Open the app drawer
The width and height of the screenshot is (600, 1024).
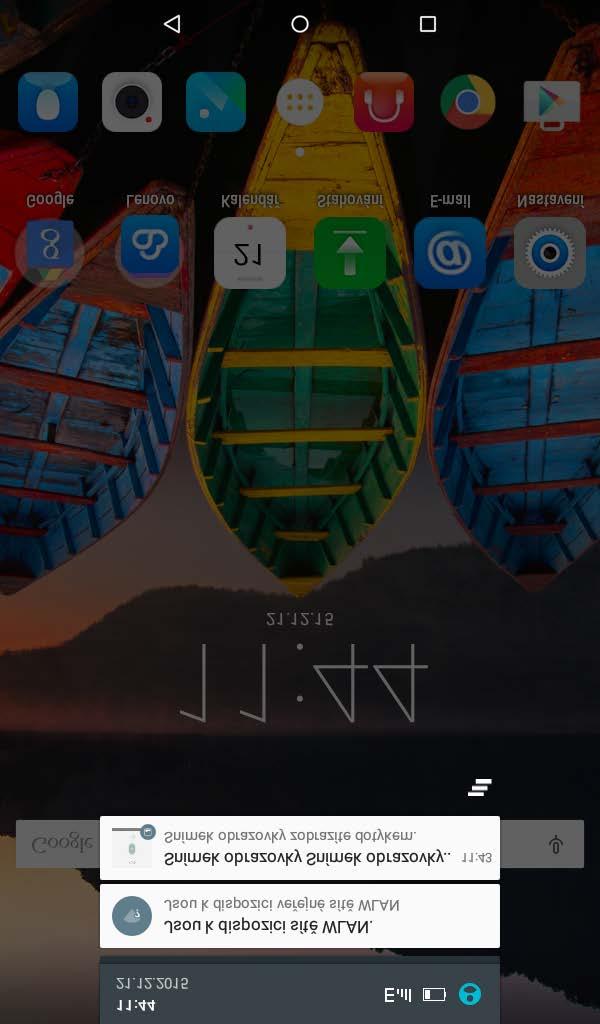tap(300, 102)
